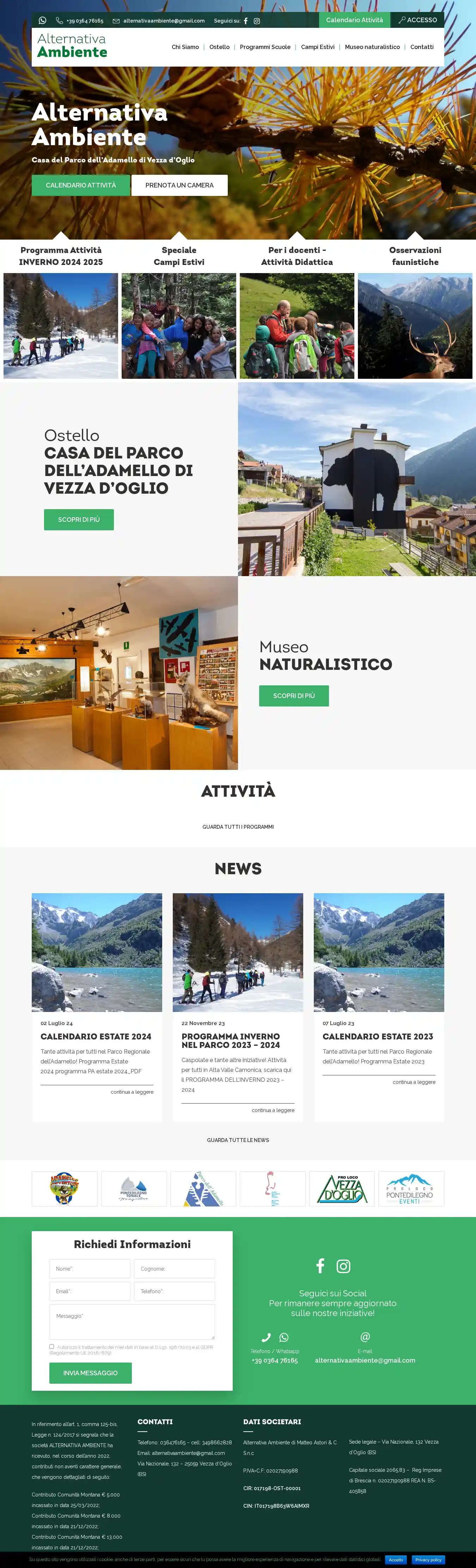Image resolution: width=476 pixels, height=1568 pixels.
Task: Focus the Nome input field
Action: tap(90, 1268)
